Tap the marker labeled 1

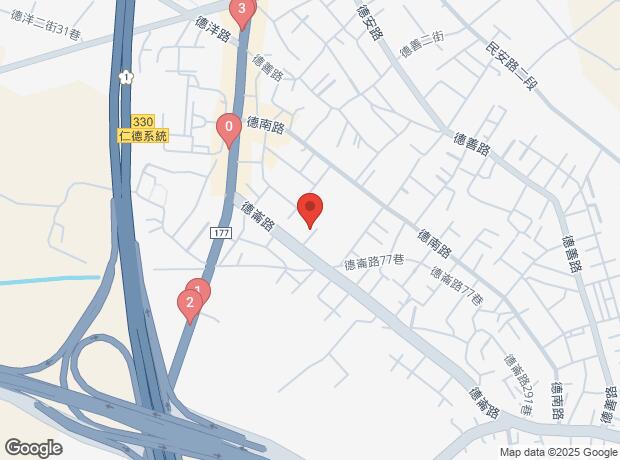(x=202, y=288)
